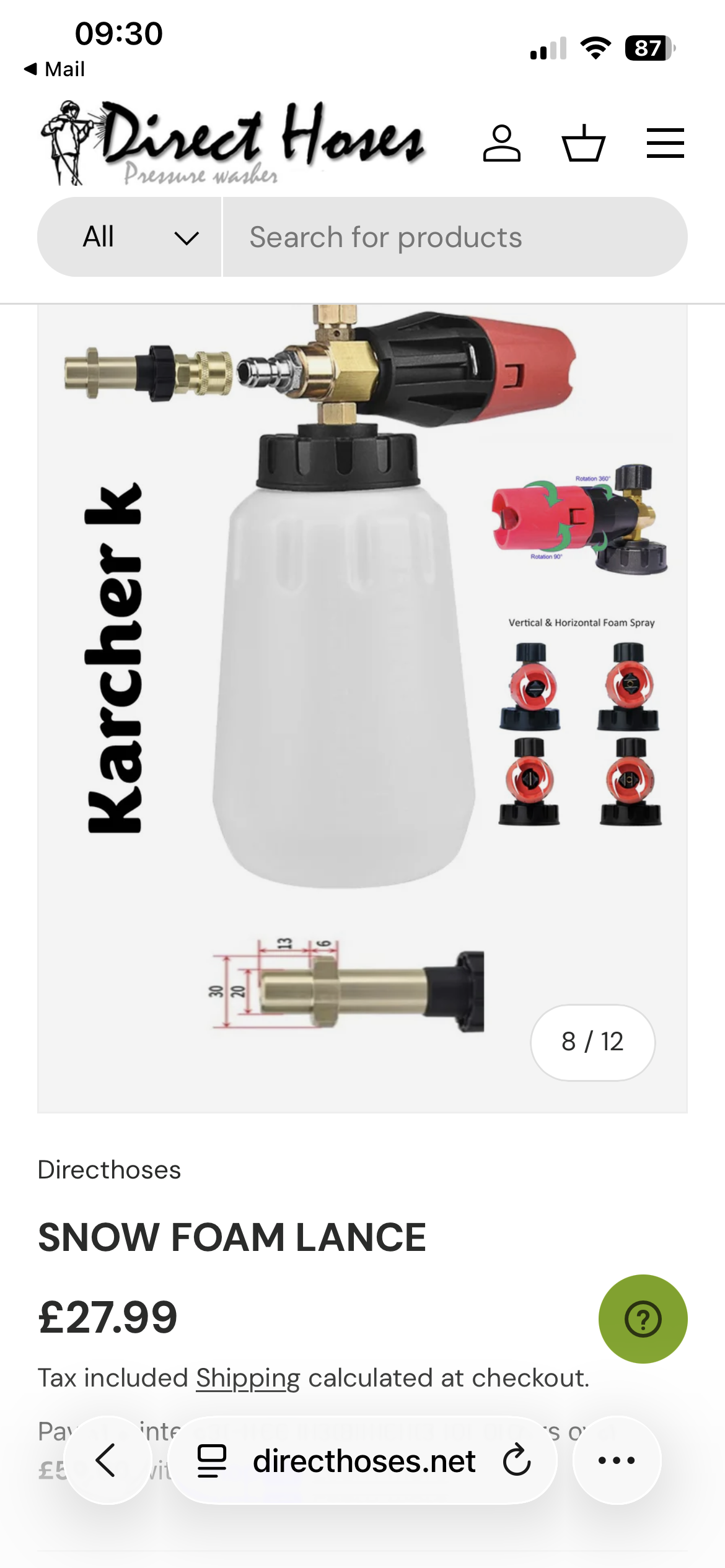Viewport: 725px width, 1568px height.
Task: Return to the Mail app
Action: [55, 69]
